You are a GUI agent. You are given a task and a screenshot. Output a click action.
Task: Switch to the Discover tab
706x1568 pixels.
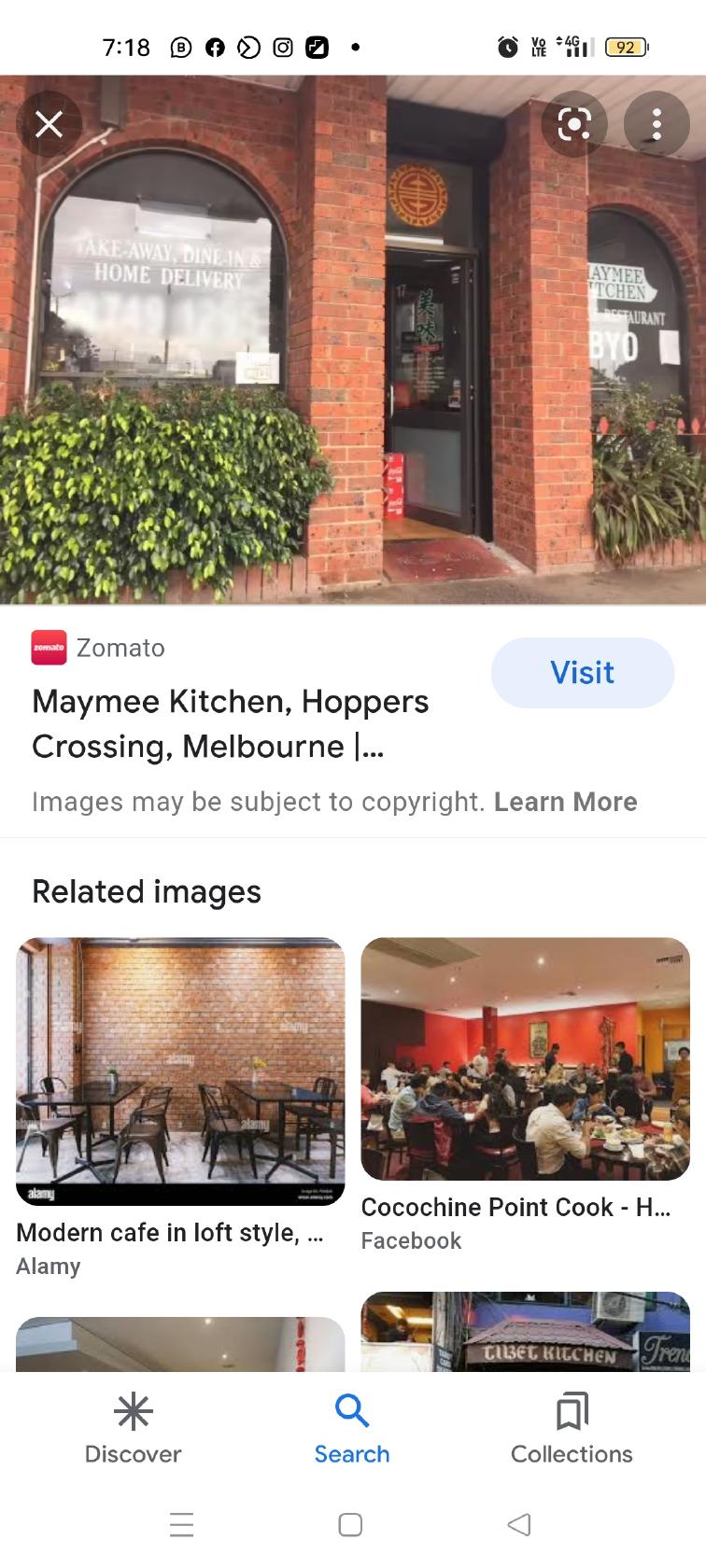[x=133, y=1429]
